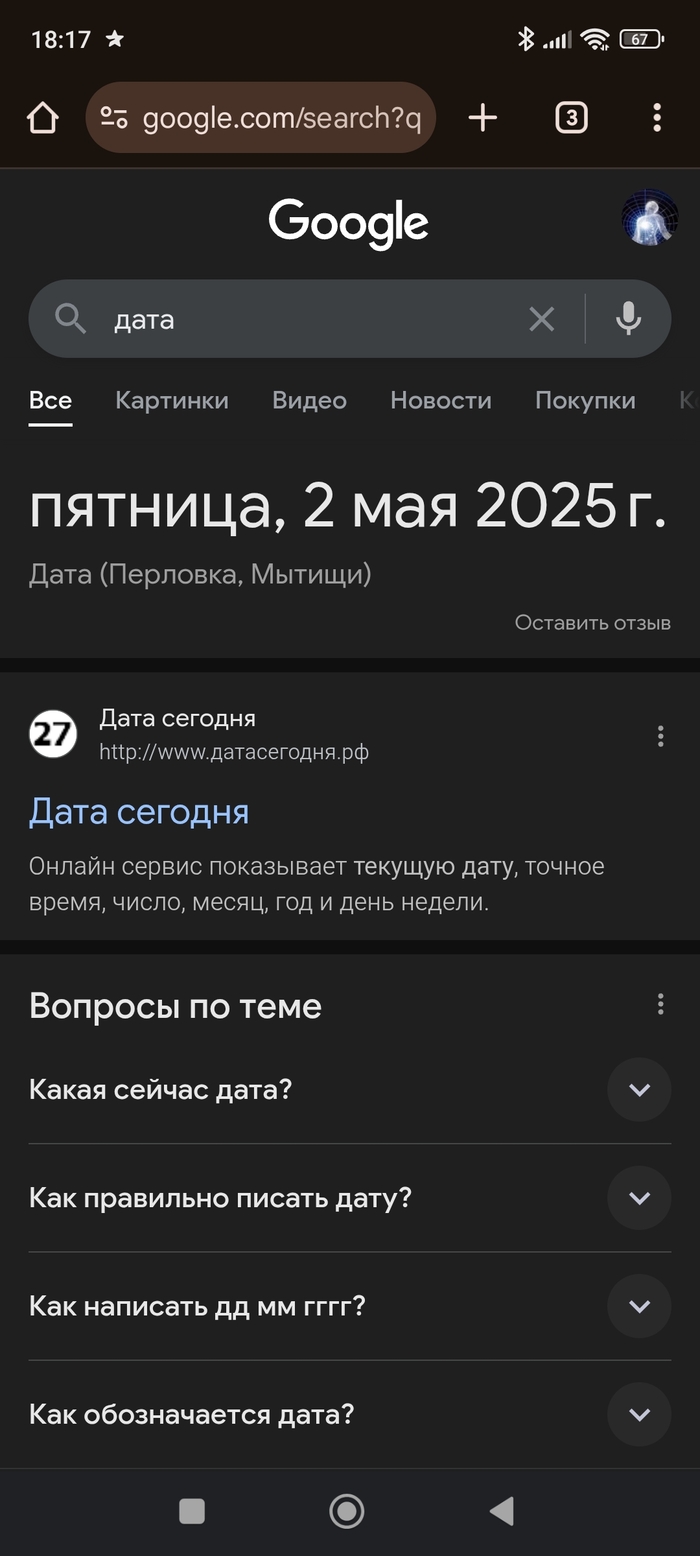Start voice search with the microphone
Image resolution: width=700 pixels, height=1556 pixels.
pos(628,319)
